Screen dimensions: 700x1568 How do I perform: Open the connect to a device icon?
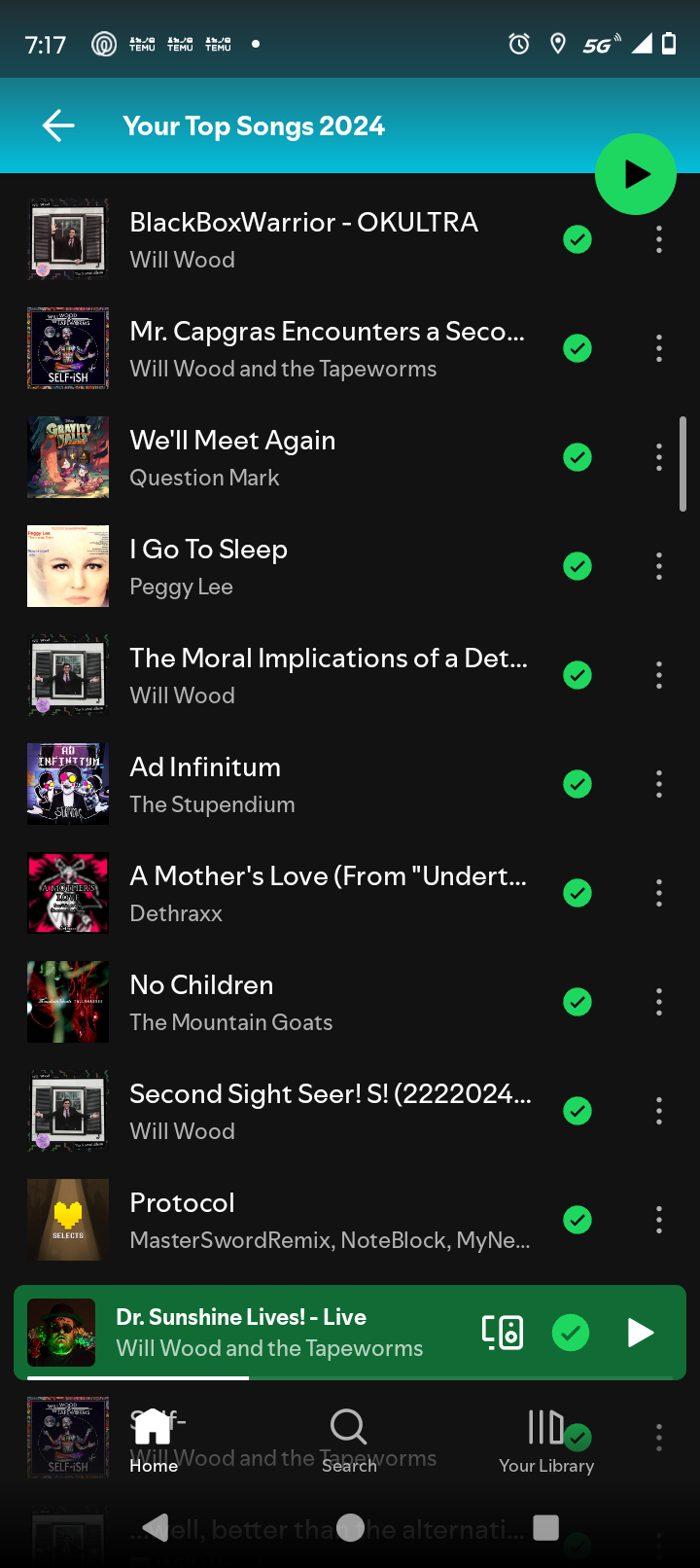coord(503,1333)
